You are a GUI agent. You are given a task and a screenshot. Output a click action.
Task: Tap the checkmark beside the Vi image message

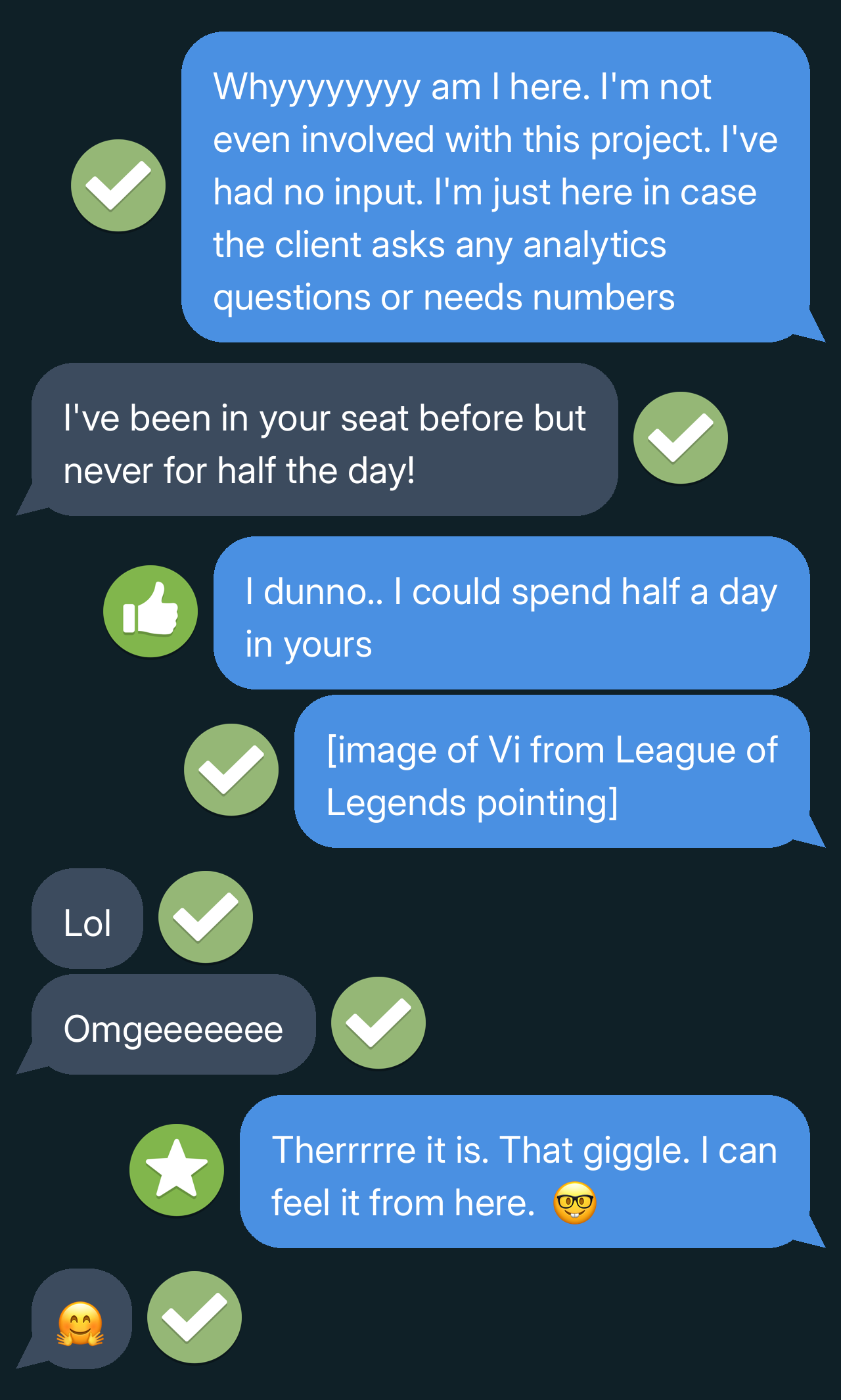[231, 770]
